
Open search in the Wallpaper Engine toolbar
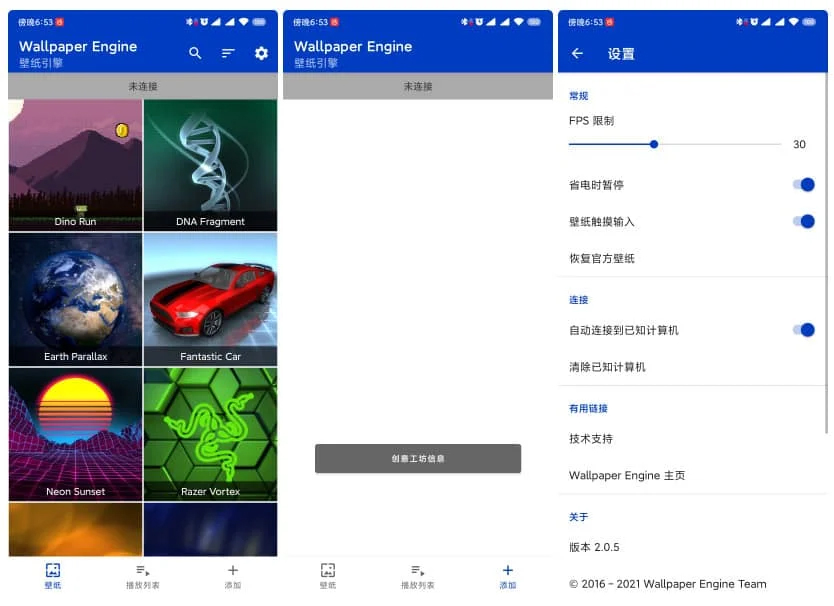pos(195,54)
